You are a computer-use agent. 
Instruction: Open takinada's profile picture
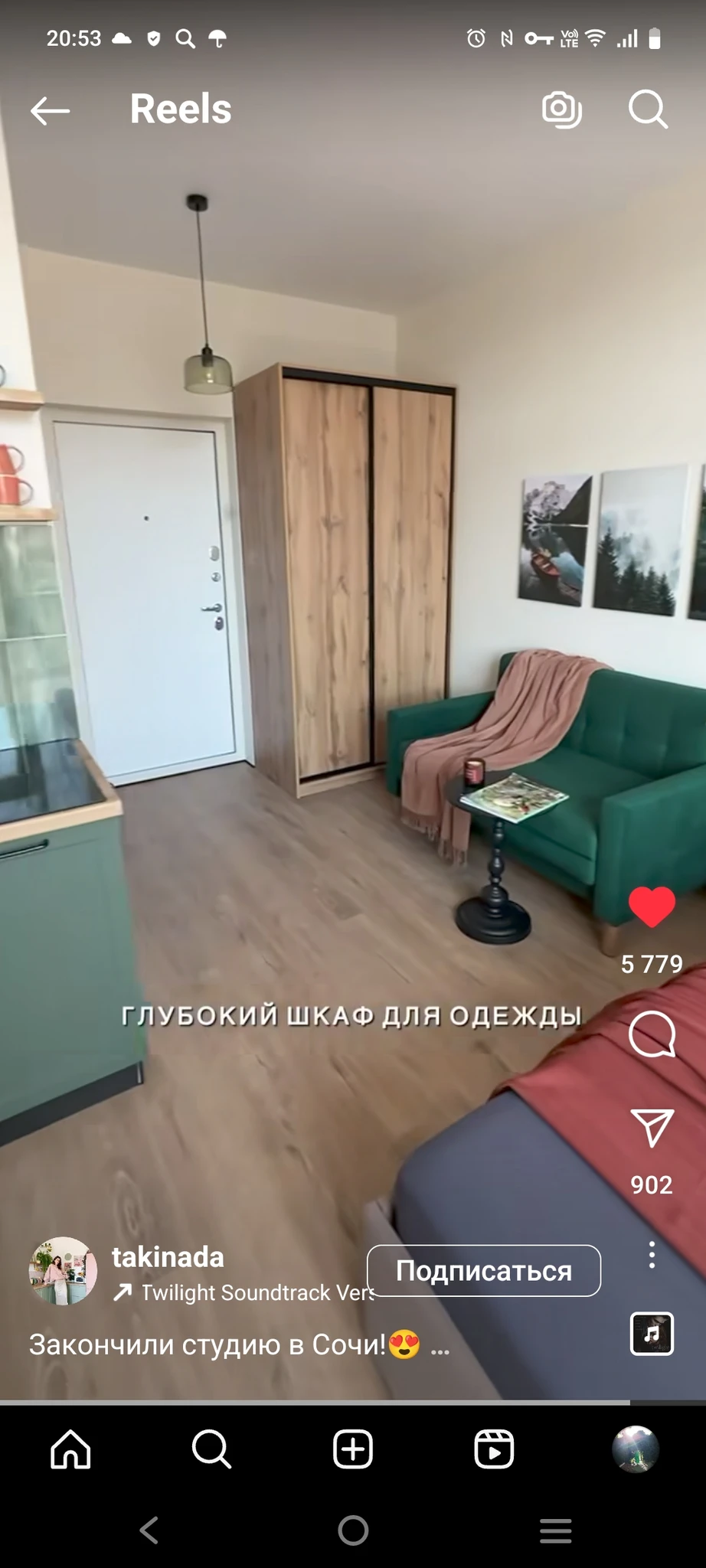[63, 1271]
